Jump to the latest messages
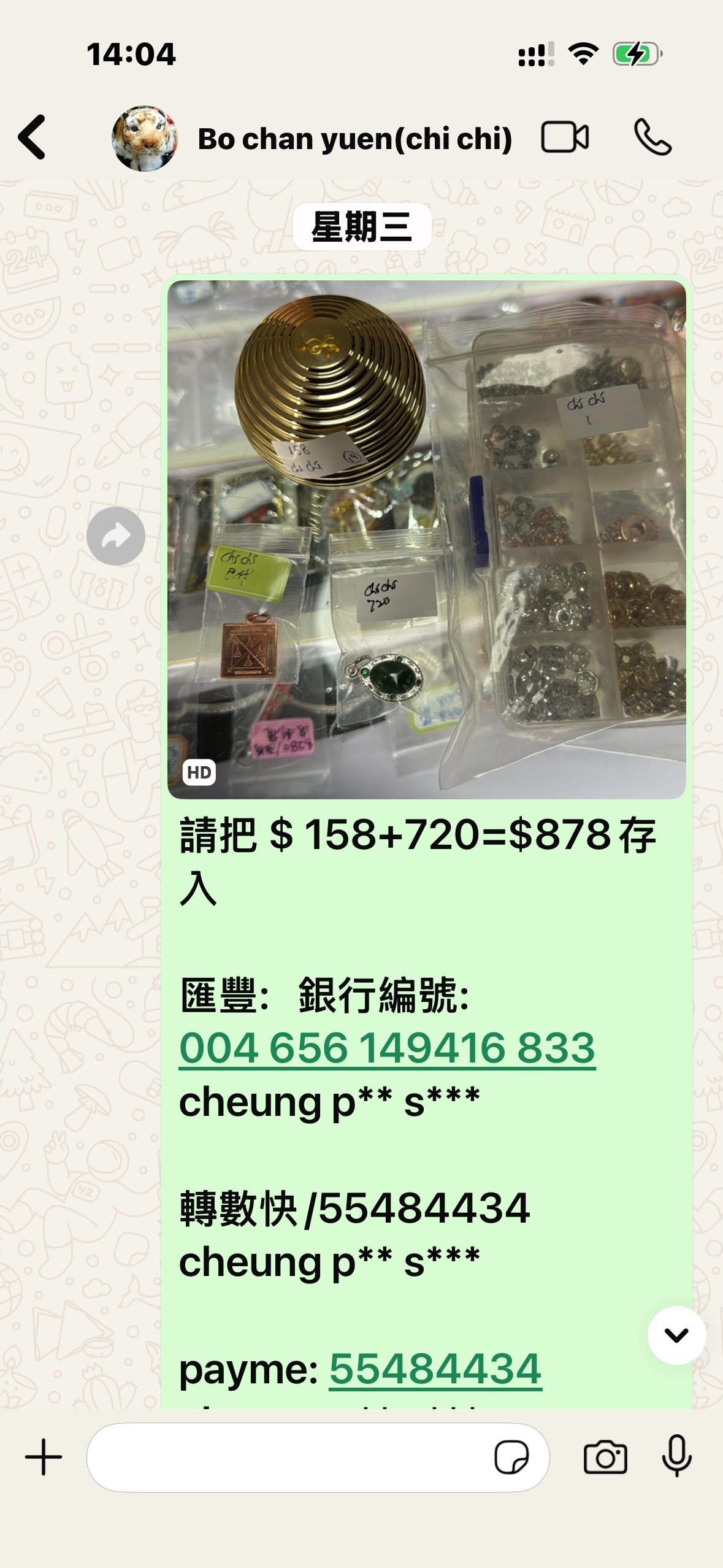The height and width of the screenshot is (1568, 723). [676, 1335]
